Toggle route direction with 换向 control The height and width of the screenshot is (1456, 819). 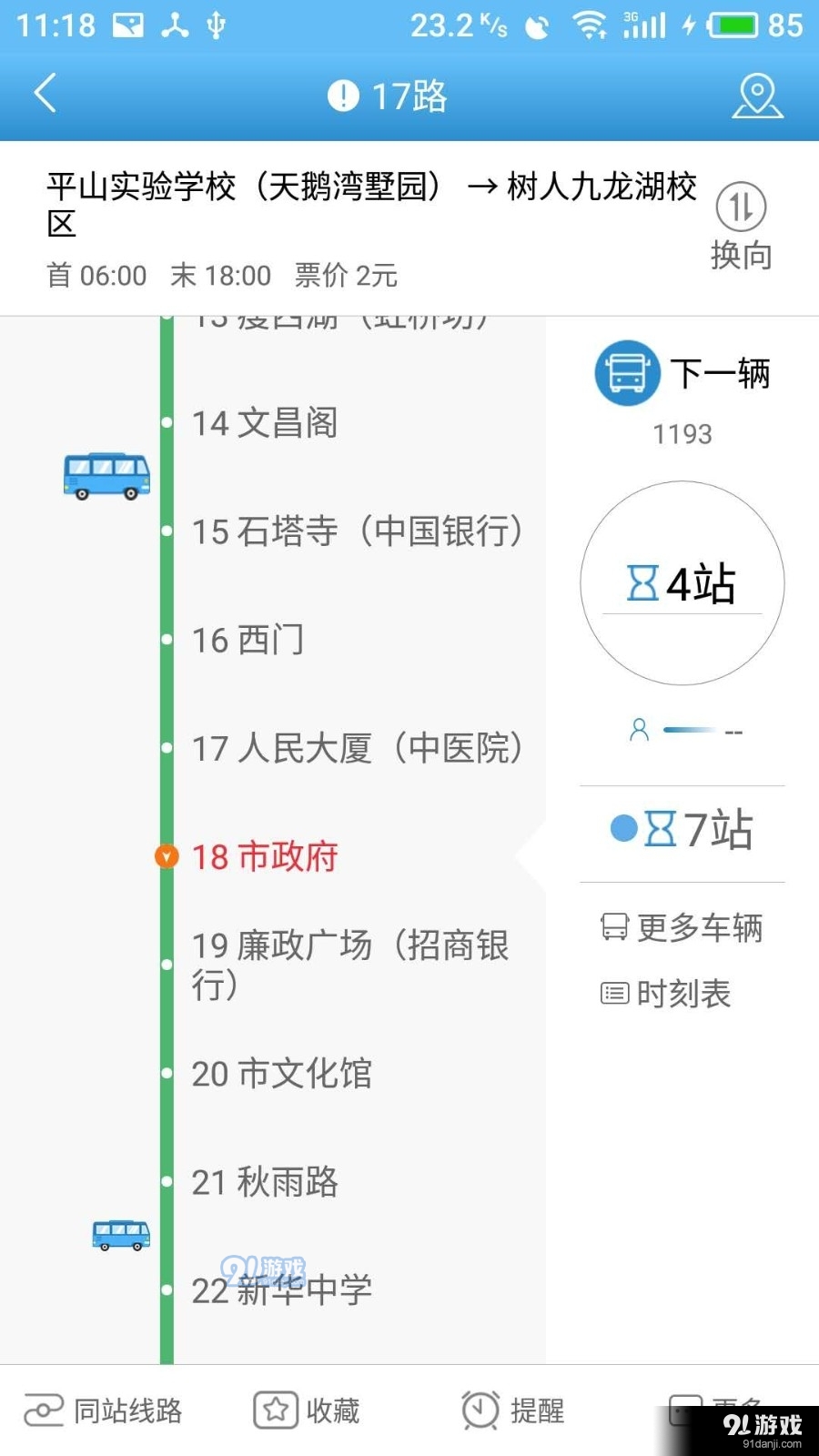click(741, 227)
